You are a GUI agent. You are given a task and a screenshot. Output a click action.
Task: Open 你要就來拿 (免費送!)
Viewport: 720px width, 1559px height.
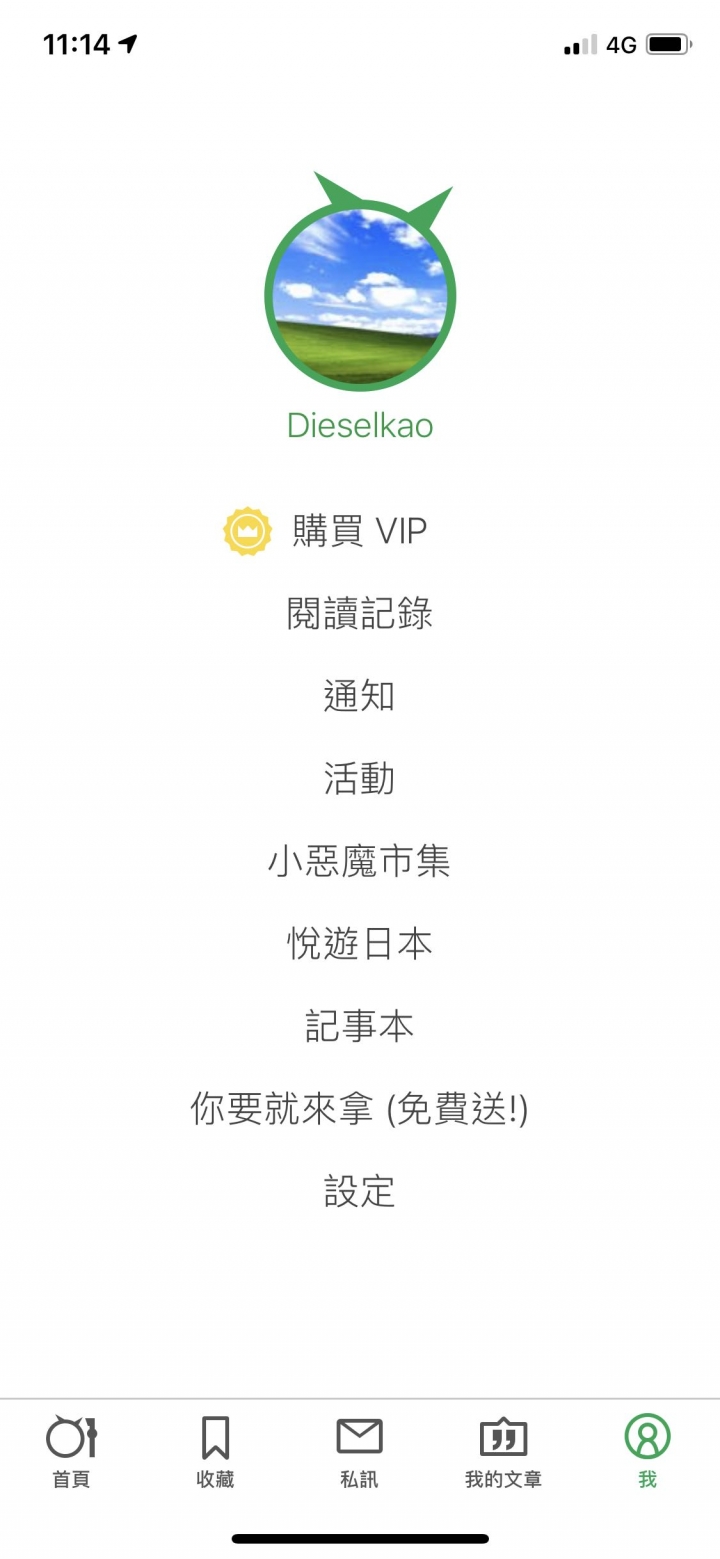click(x=360, y=1109)
